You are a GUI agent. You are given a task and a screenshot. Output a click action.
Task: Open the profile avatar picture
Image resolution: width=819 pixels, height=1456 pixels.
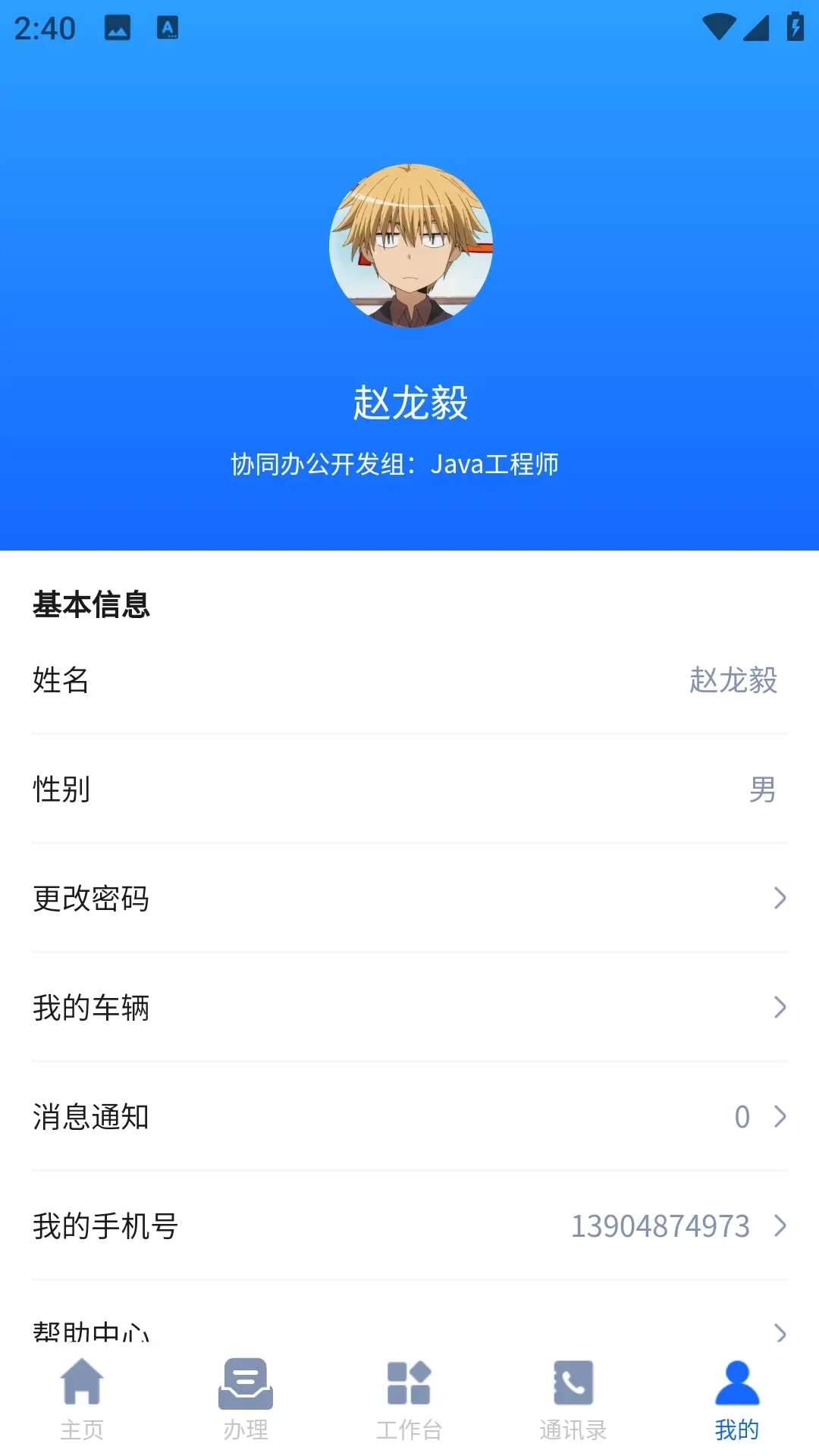[409, 246]
